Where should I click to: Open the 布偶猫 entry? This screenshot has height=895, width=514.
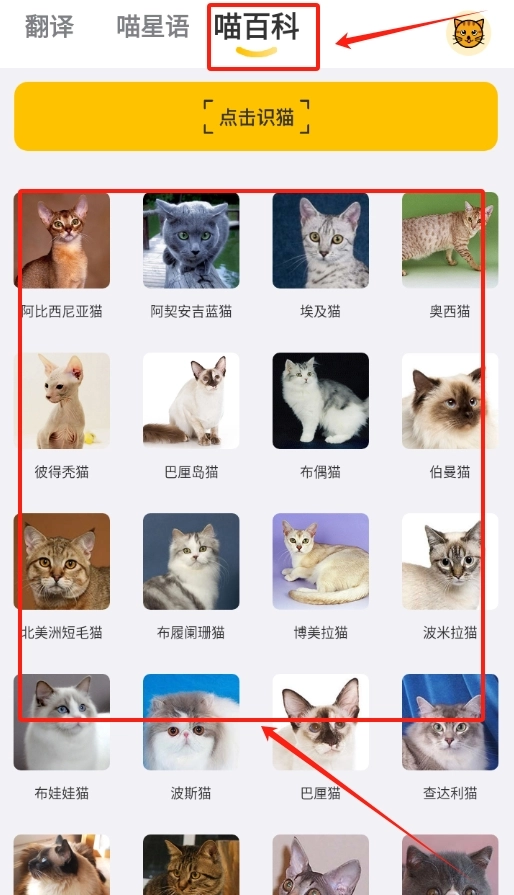[x=321, y=416]
